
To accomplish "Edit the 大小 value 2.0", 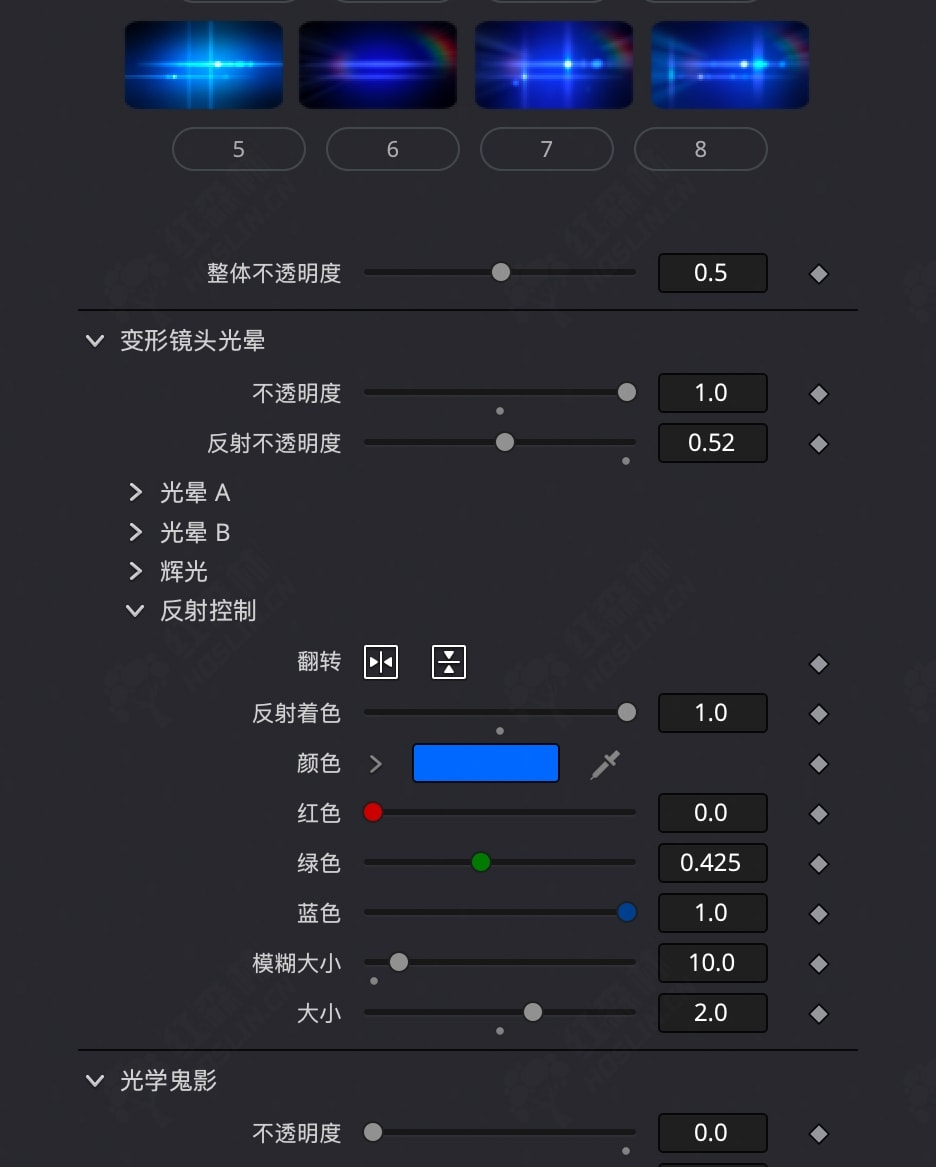I will coord(712,1013).
